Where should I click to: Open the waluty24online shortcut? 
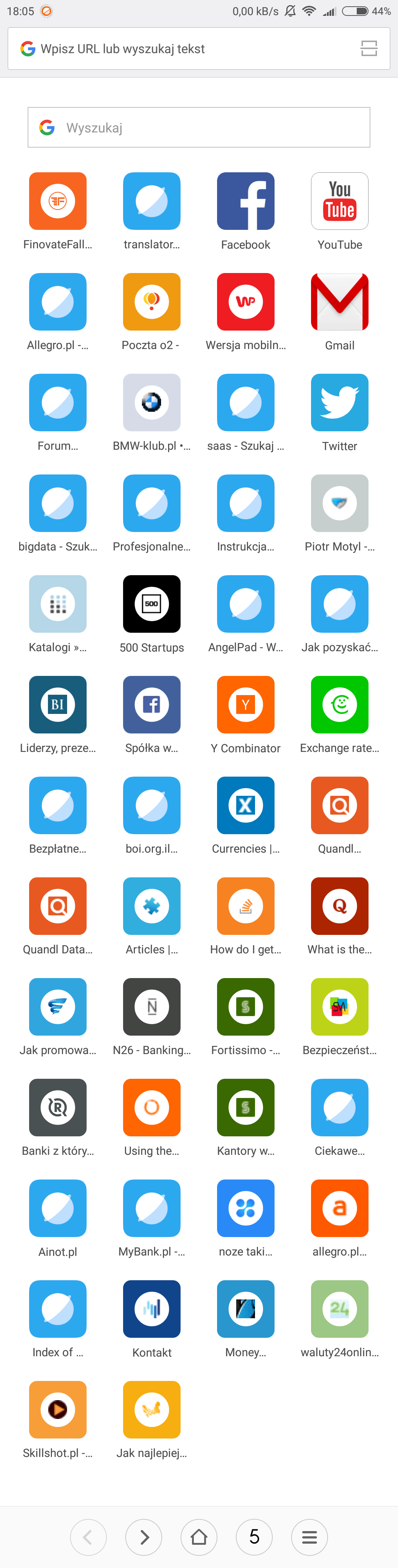point(340,1309)
